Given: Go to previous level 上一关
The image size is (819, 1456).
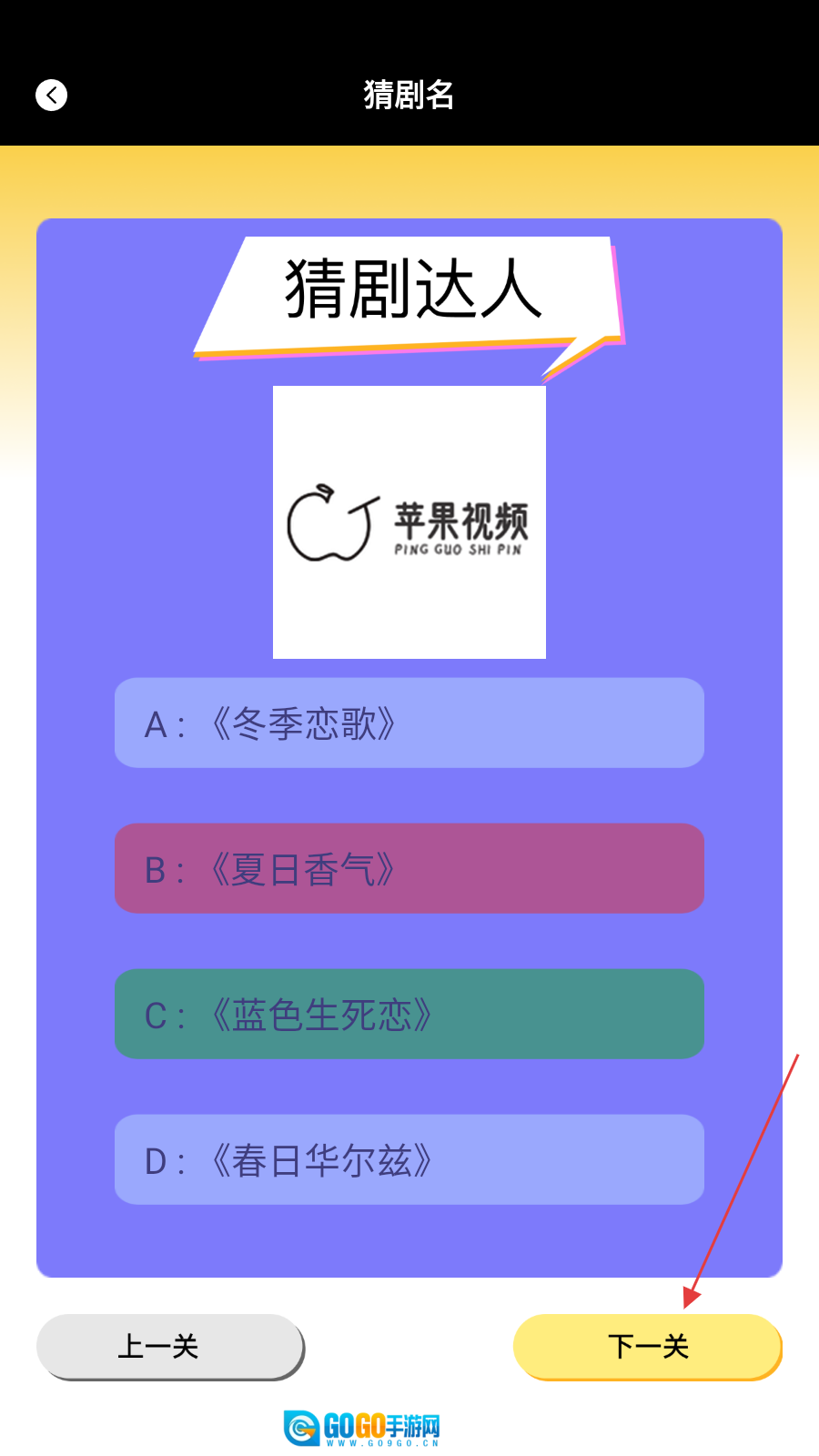Looking at the screenshot, I should pyautogui.click(x=169, y=1346).
